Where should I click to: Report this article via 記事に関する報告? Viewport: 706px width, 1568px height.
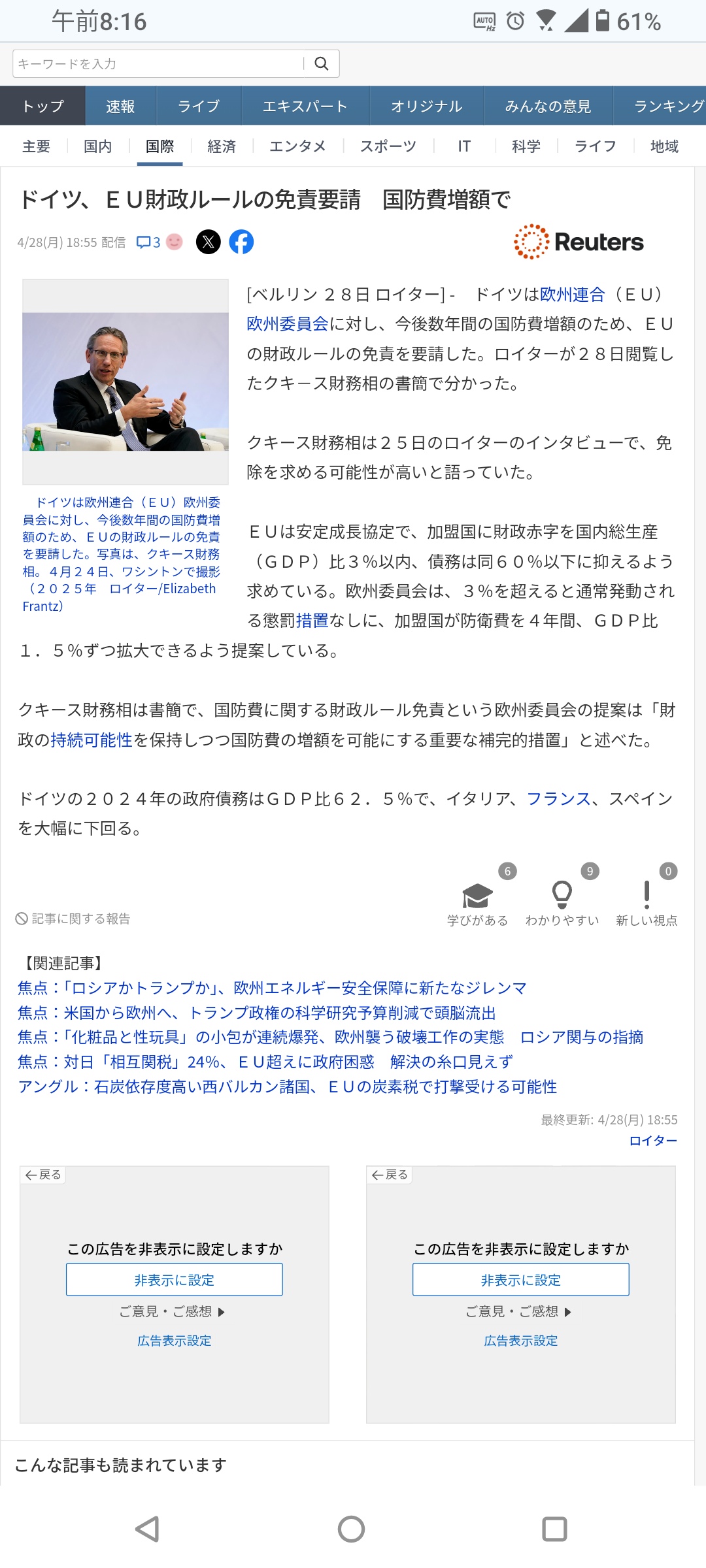(73, 919)
